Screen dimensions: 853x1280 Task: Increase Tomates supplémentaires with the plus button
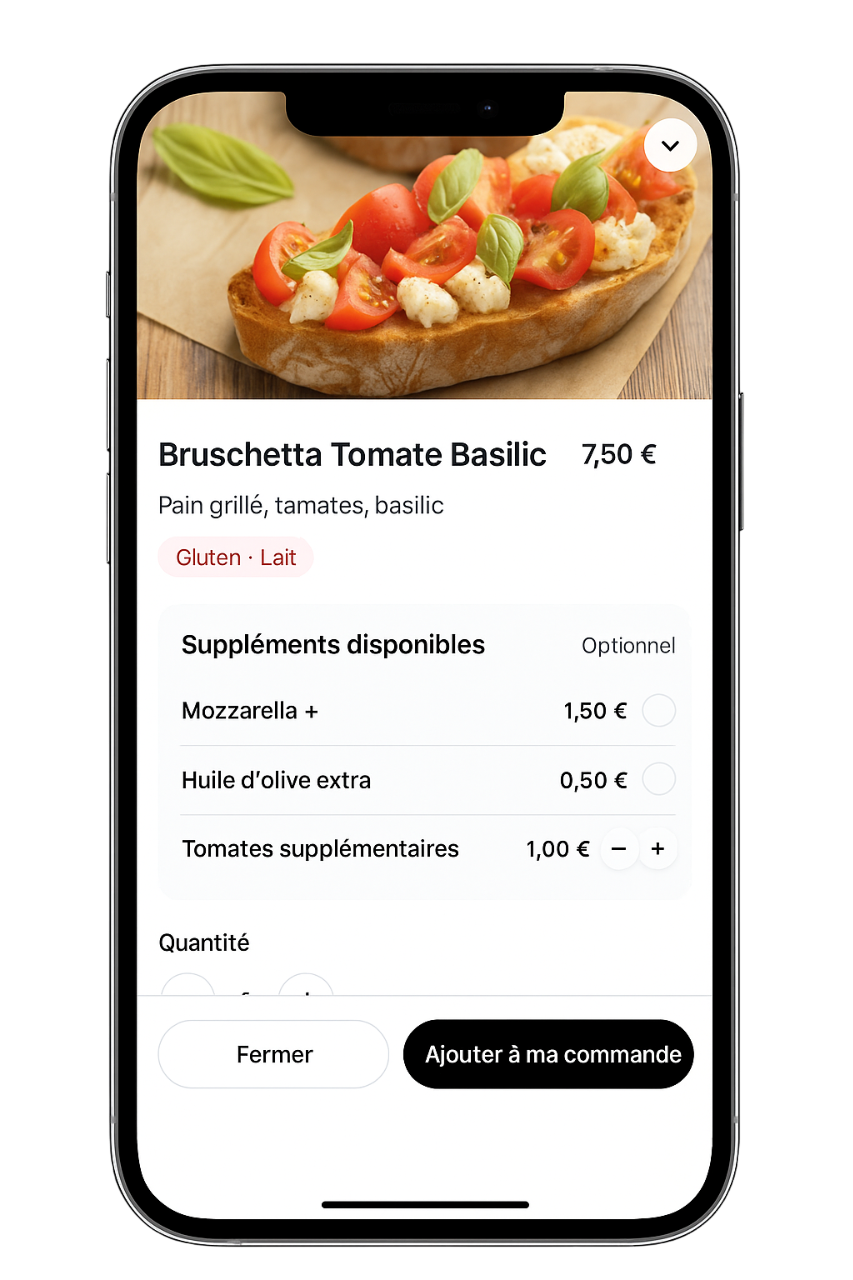(x=658, y=849)
